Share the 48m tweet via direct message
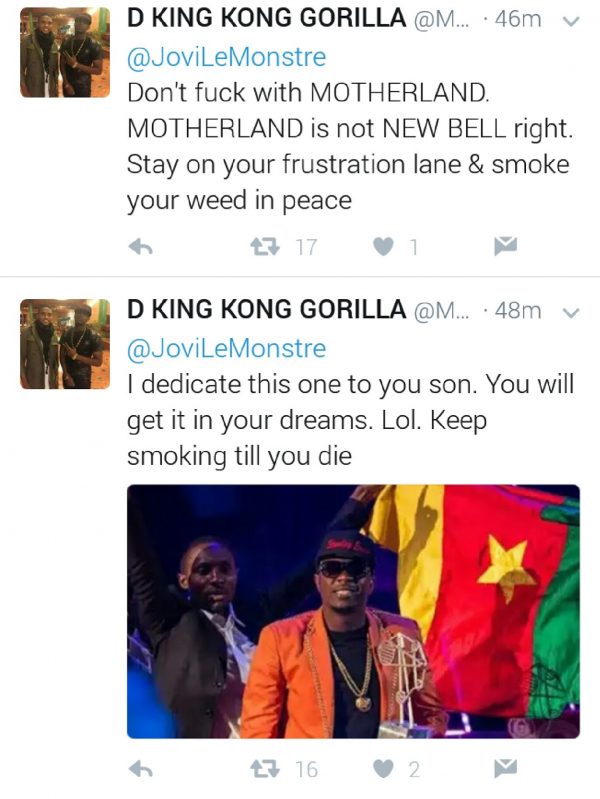 coord(506,769)
